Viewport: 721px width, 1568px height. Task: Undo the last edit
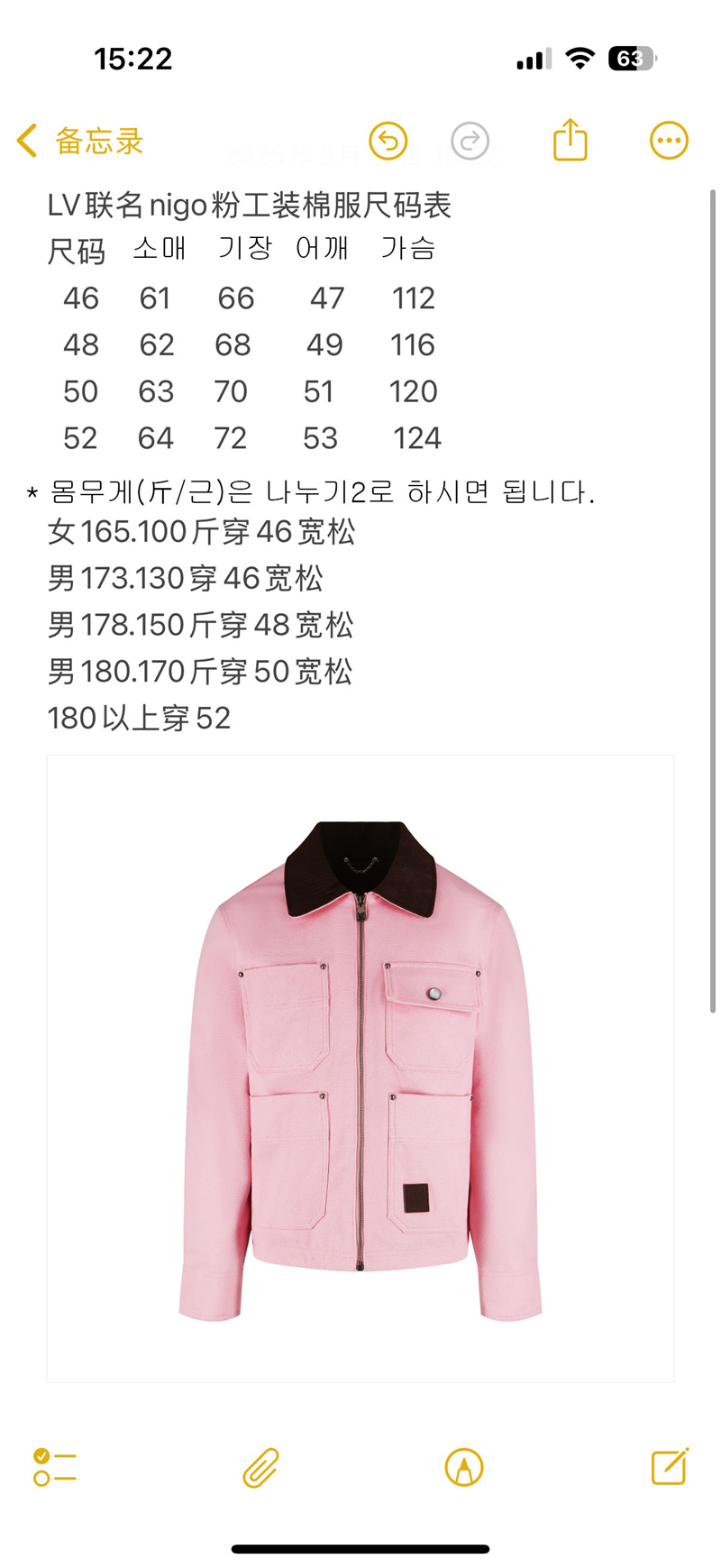[x=388, y=141]
